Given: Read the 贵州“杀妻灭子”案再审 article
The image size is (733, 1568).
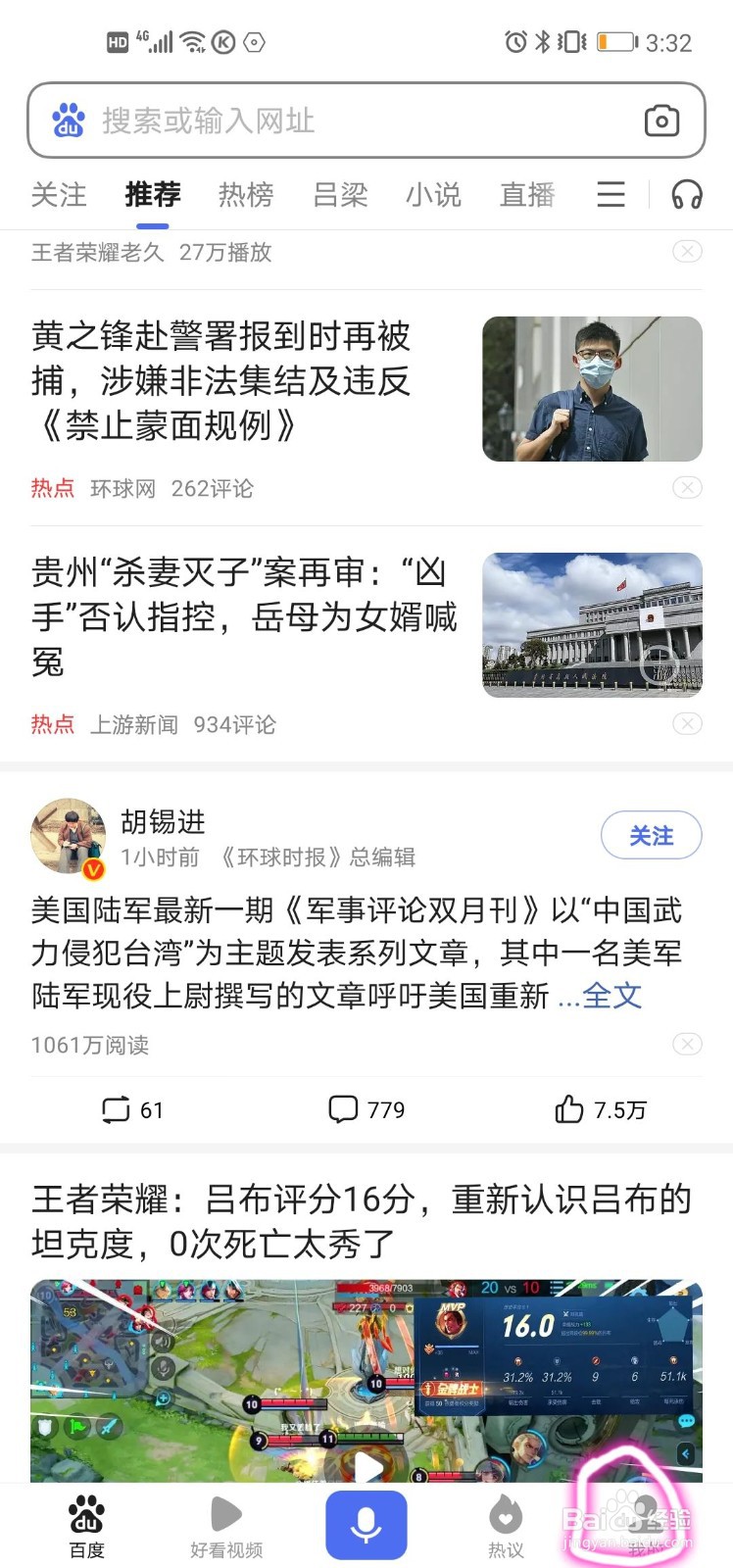Looking at the screenshot, I should [x=244, y=616].
